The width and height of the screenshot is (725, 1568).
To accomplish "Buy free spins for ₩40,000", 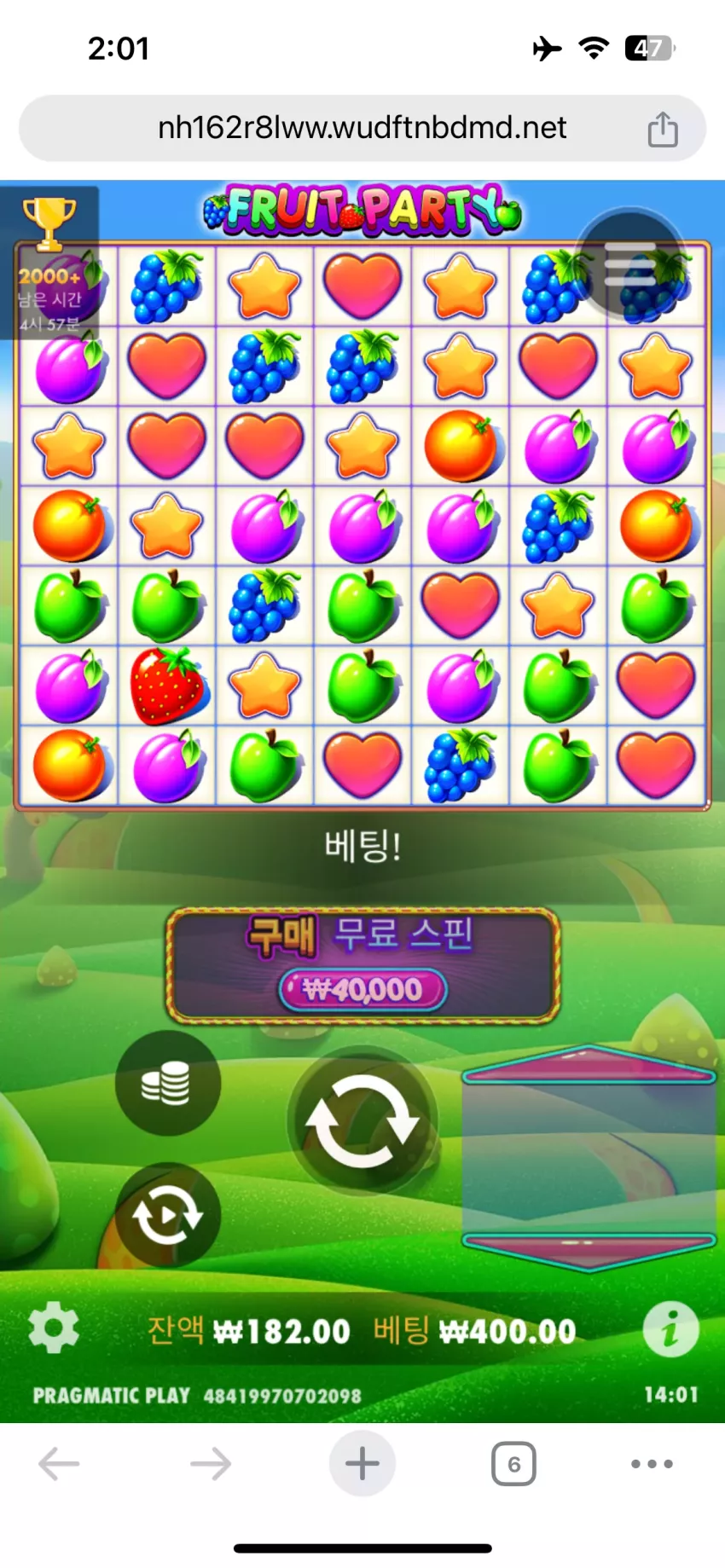I will pos(362,965).
